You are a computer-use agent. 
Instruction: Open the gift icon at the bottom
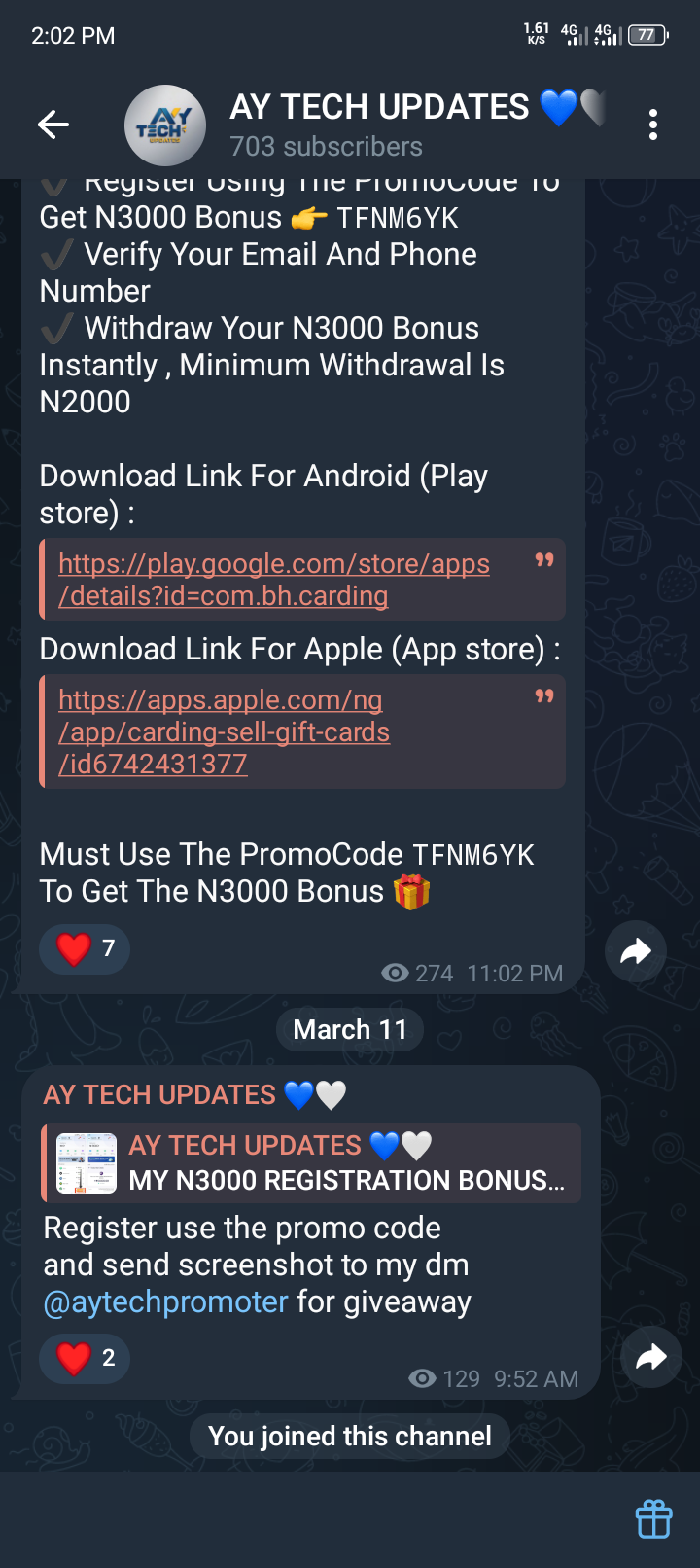point(653,1518)
